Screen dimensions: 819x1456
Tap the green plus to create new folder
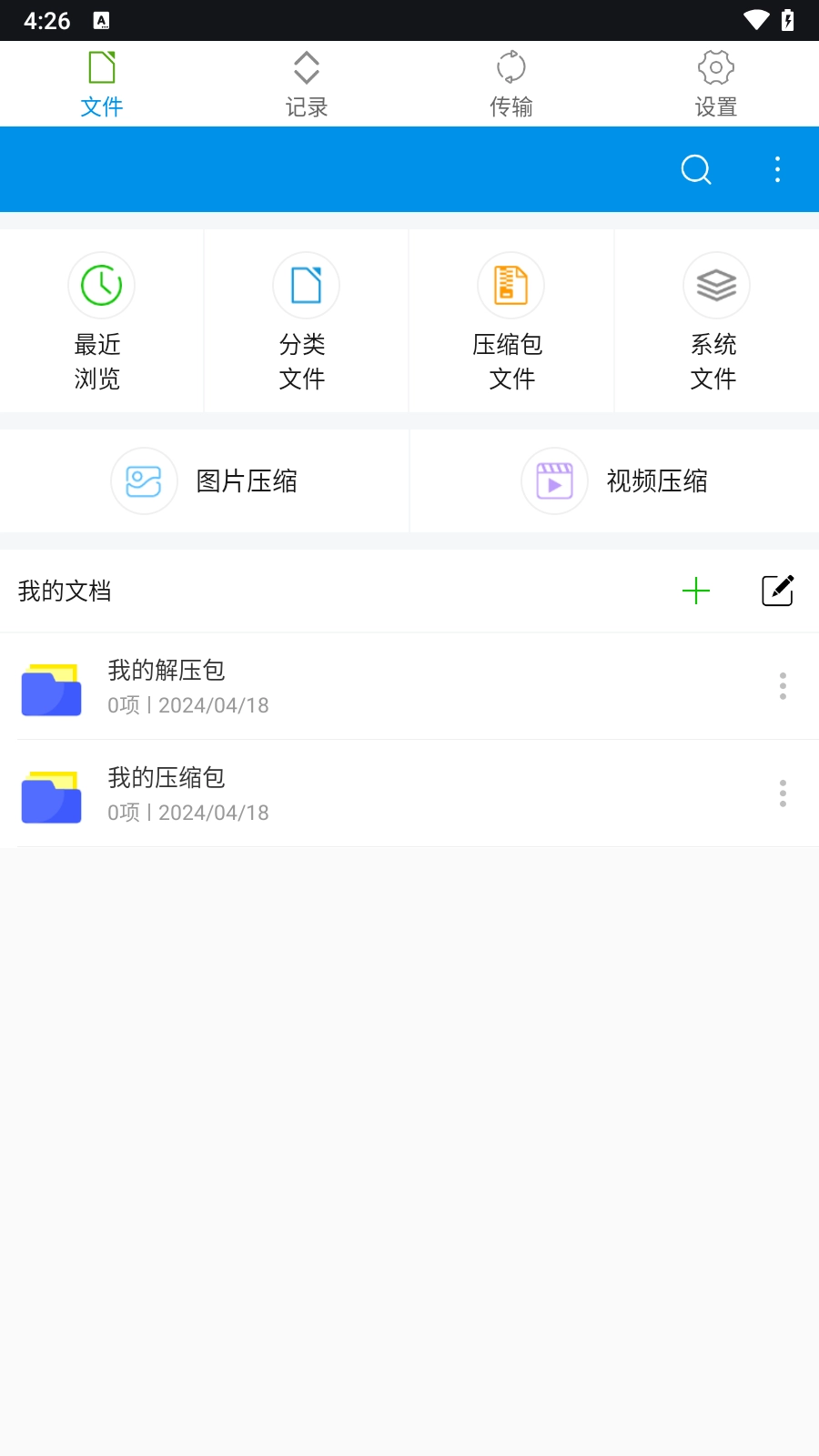pyautogui.click(x=696, y=590)
